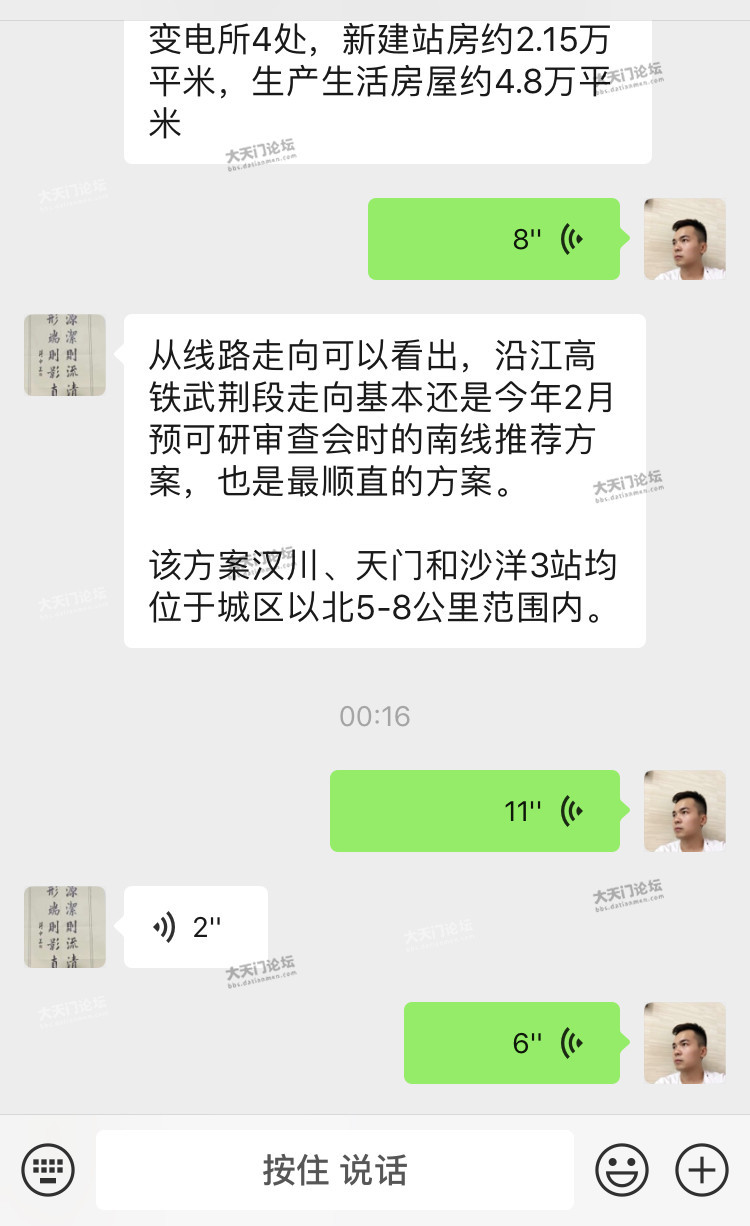Play the received 2-second voice message
This screenshot has width=750, height=1226.
[195, 927]
